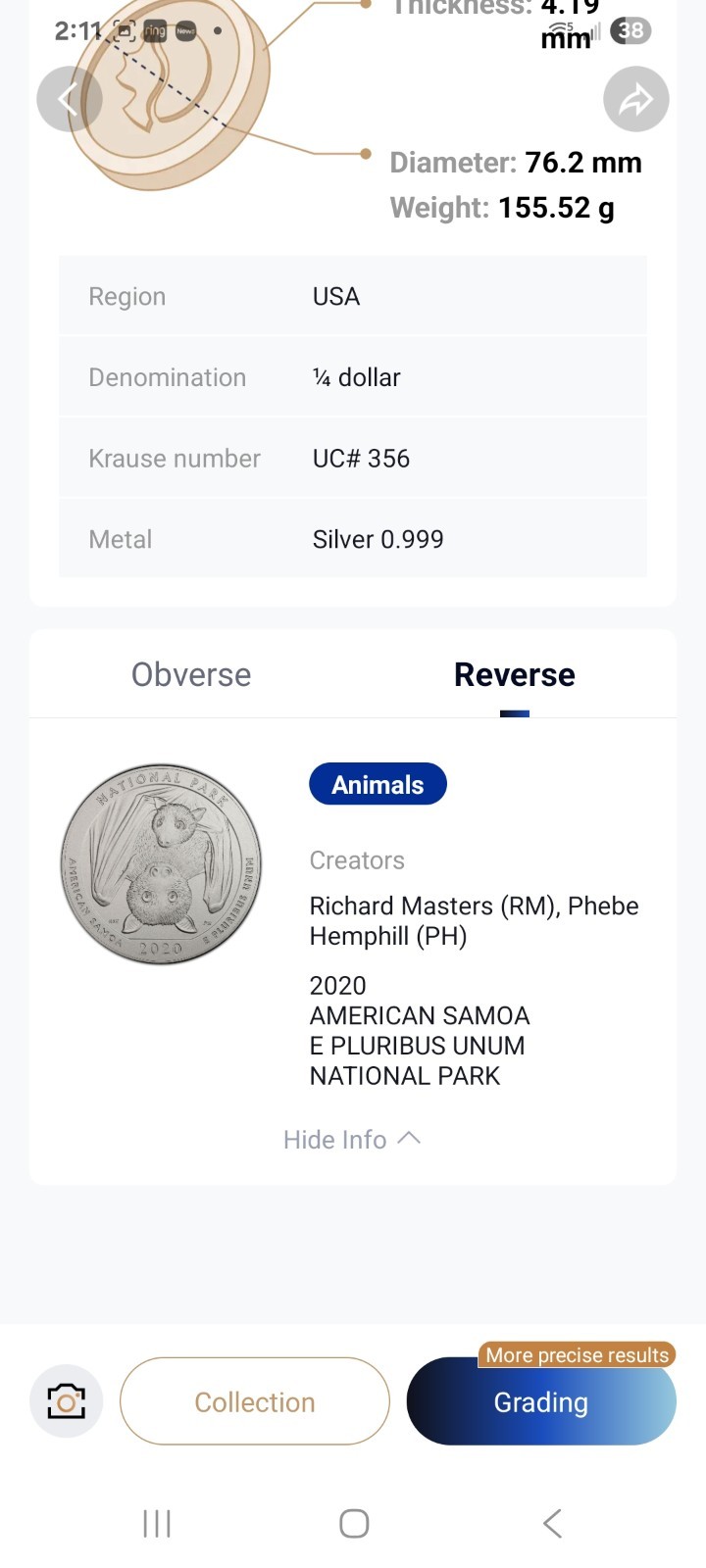Viewport: 706px width, 1568px height.
Task: Go to the system home screen
Action: coord(354,1524)
